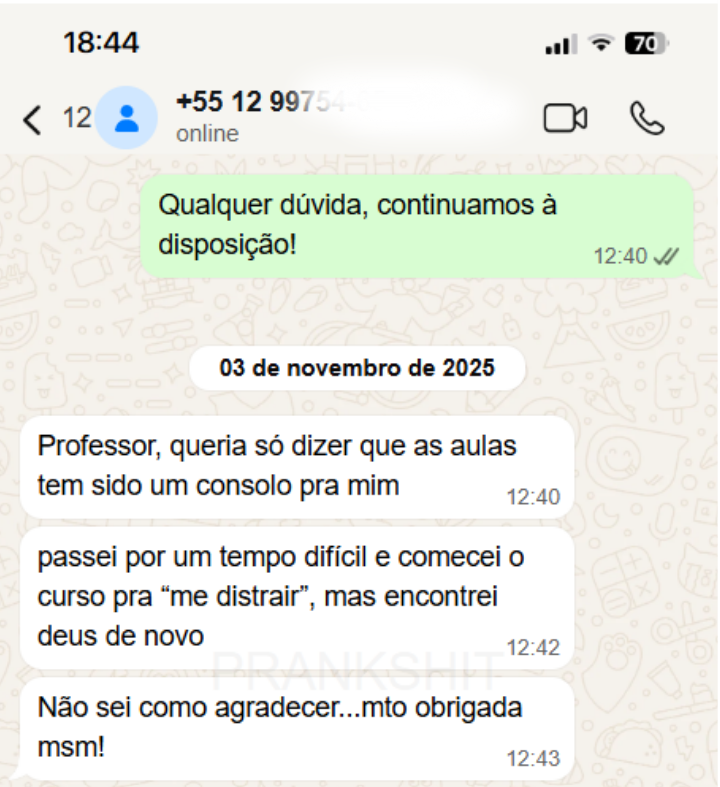Image resolution: width=720 pixels, height=787 pixels.
Task: Select the message starting 'Professor, queria só dizer'
Action: click(x=290, y=465)
